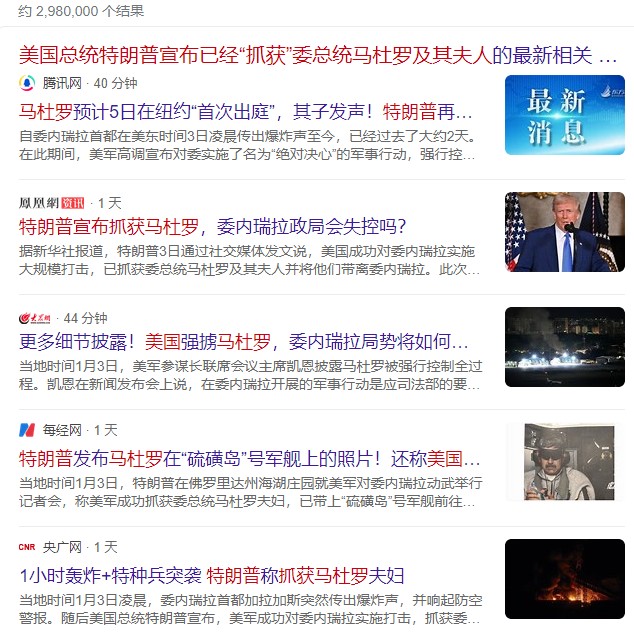Tap the night explosion thumbnail for 央广网 article
The image size is (634, 632).
564,578
